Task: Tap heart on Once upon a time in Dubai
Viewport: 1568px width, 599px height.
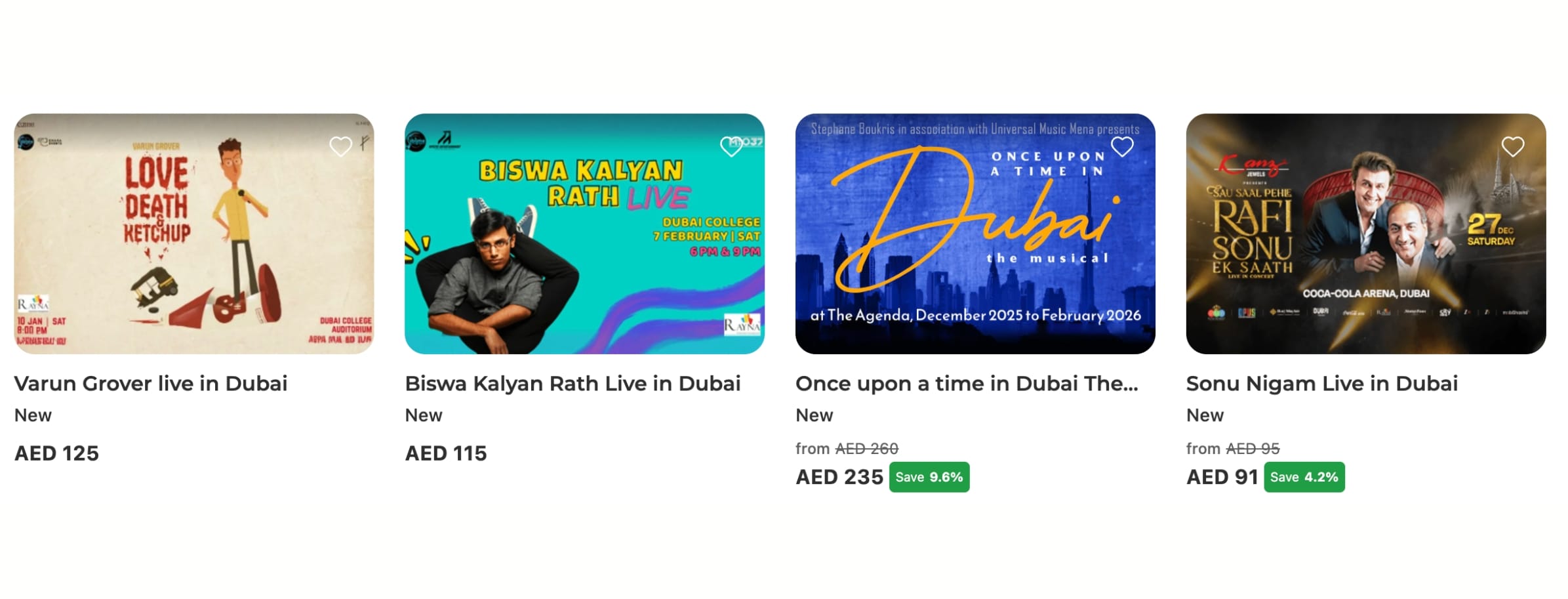Action: pos(1122,147)
